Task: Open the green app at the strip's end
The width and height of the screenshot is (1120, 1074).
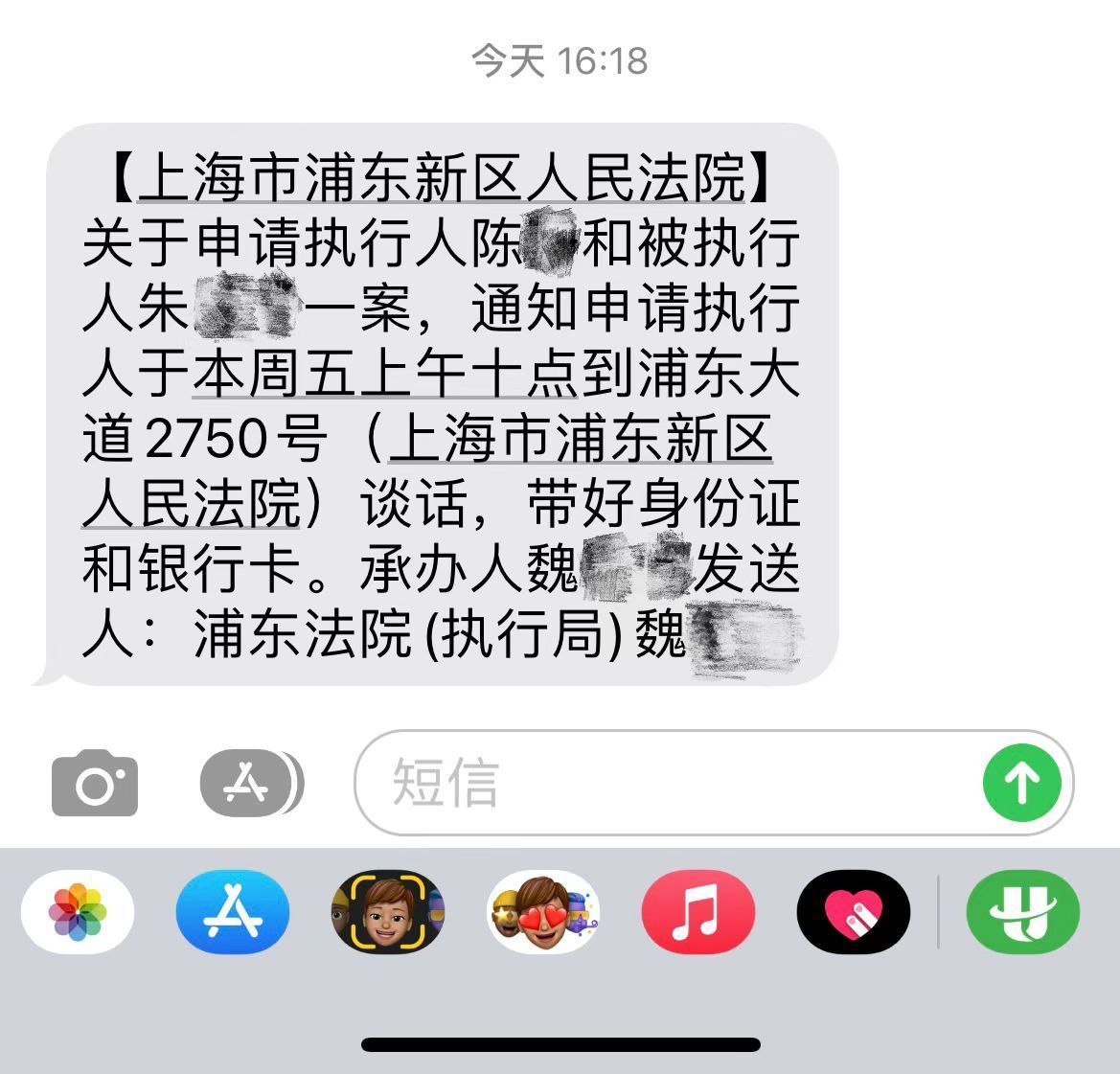Action: (x=1022, y=911)
